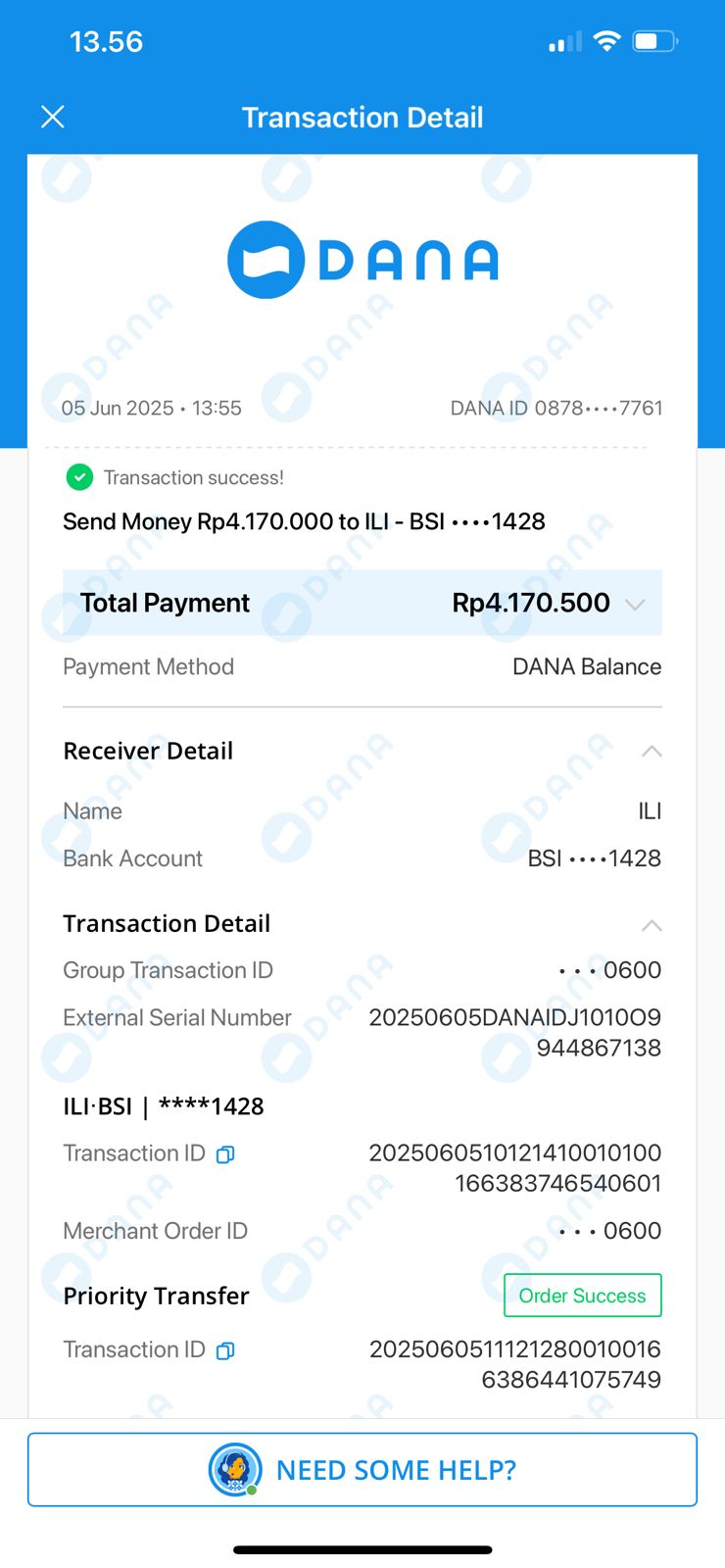This screenshot has width=725, height=1568.
Task: Collapse the Transaction Detail section
Action: 652,925
